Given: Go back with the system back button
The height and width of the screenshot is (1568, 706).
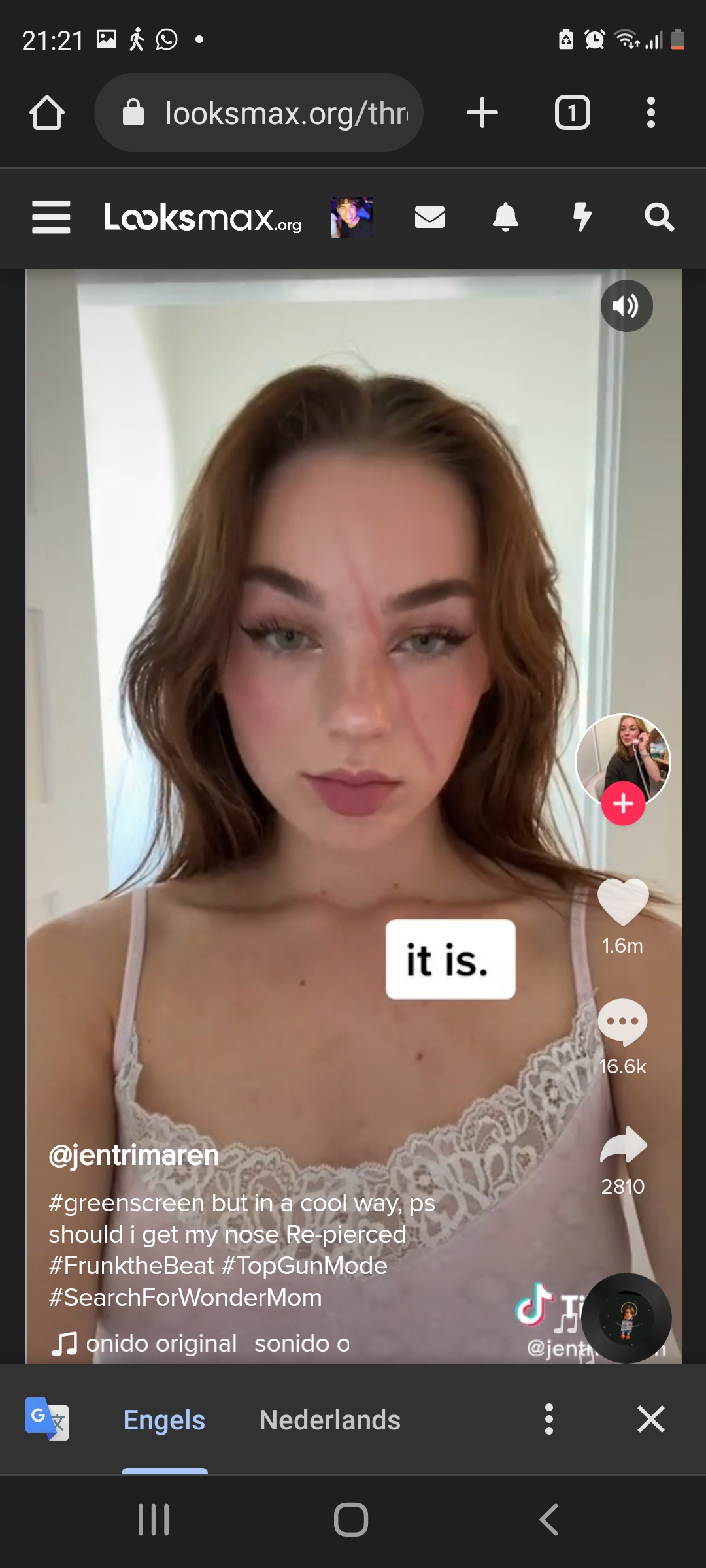Looking at the screenshot, I should tap(549, 1520).
